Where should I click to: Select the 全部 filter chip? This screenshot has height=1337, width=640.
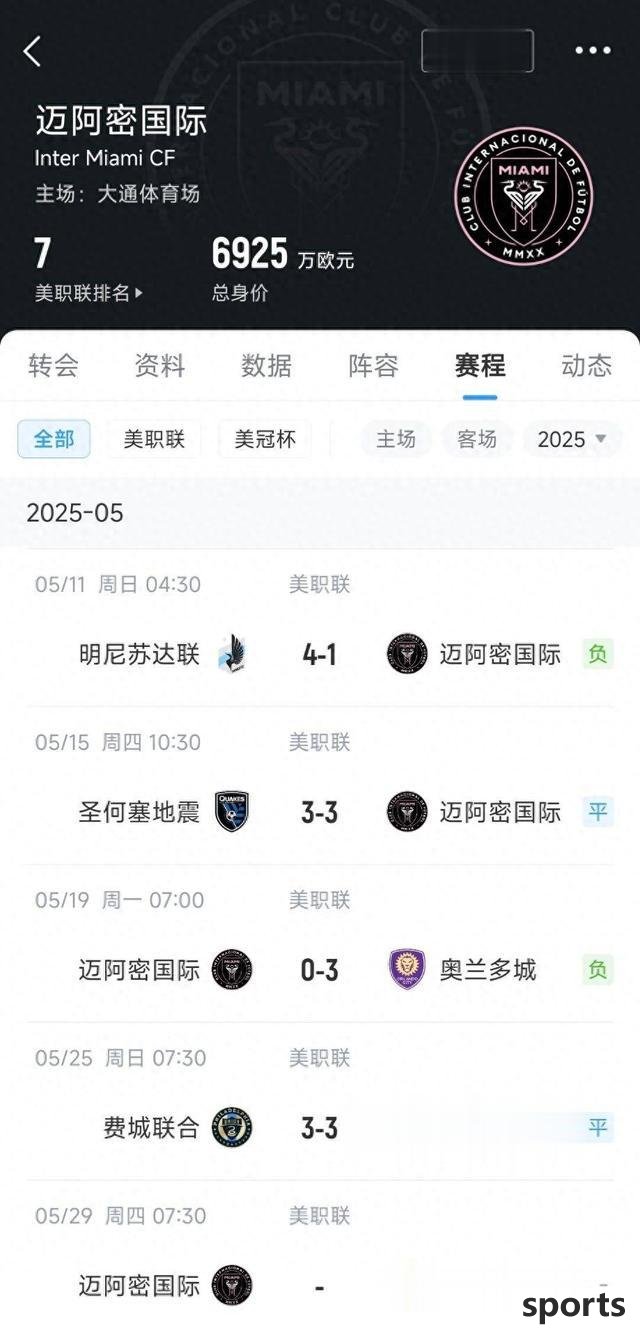point(54,439)
